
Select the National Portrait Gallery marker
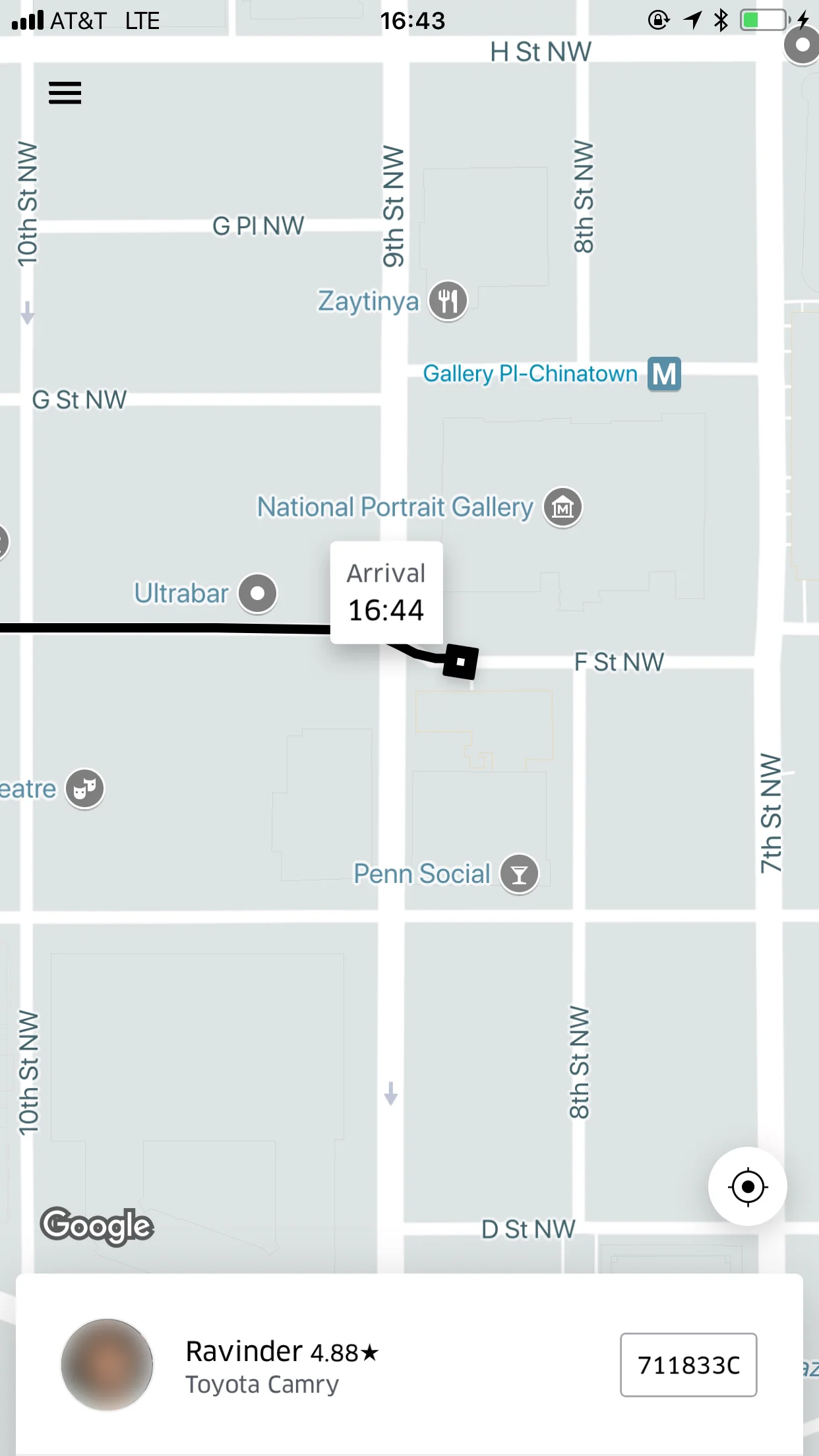click(x=562, y=507)
